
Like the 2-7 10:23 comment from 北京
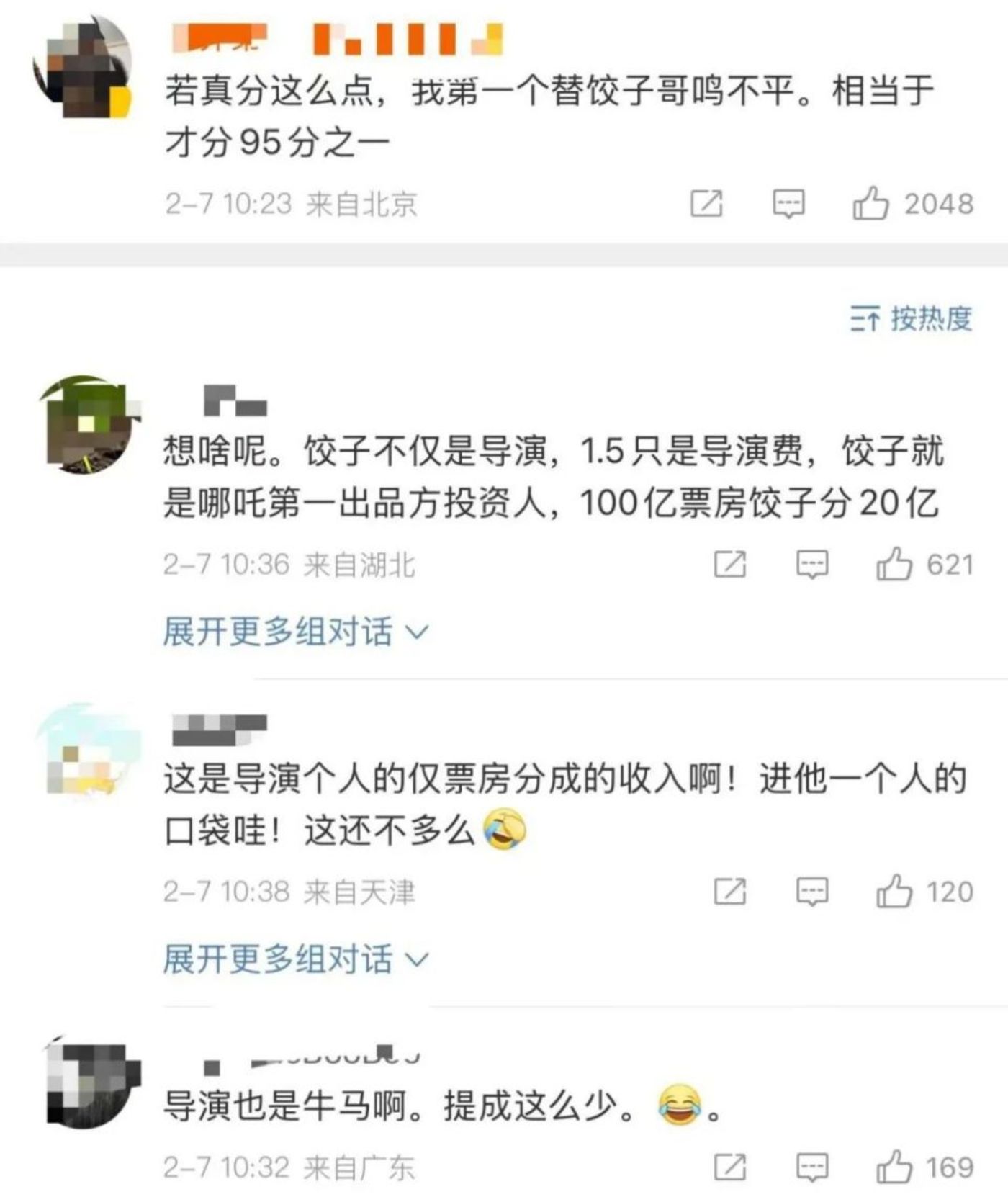[x=870, y=203]
